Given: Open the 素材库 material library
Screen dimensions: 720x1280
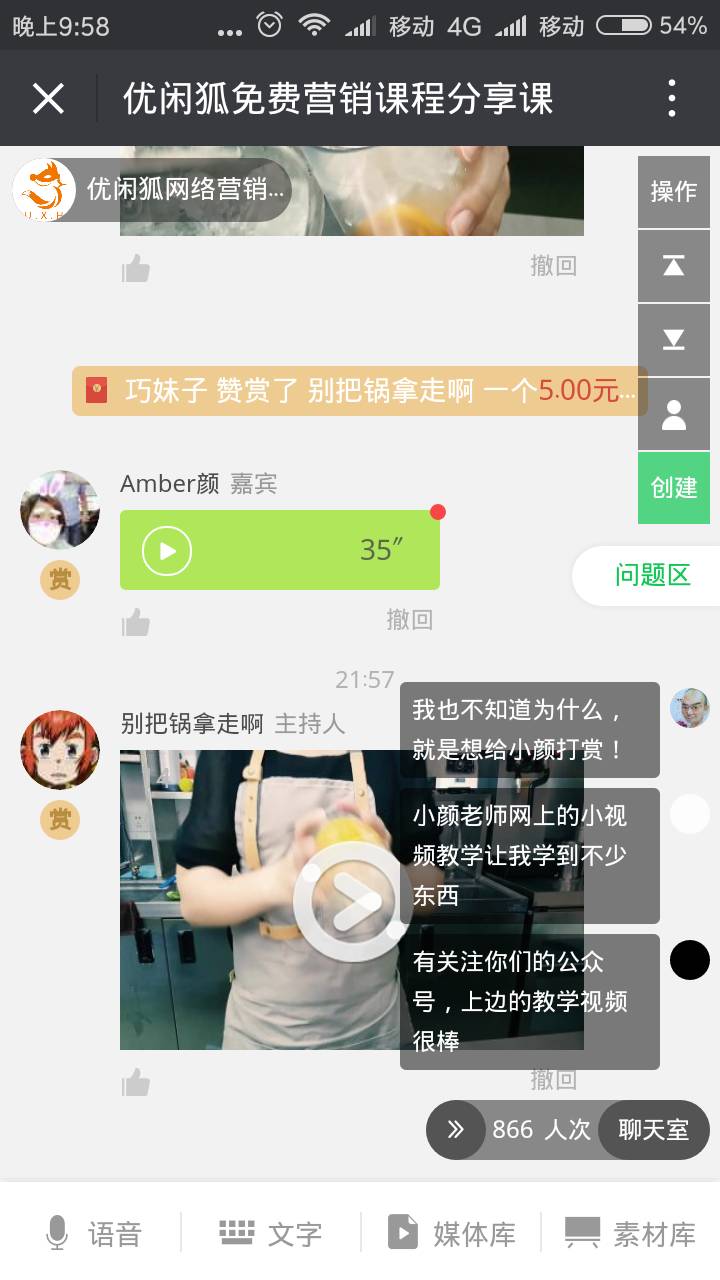Looking at the screenshot, I should [630, 1234].
